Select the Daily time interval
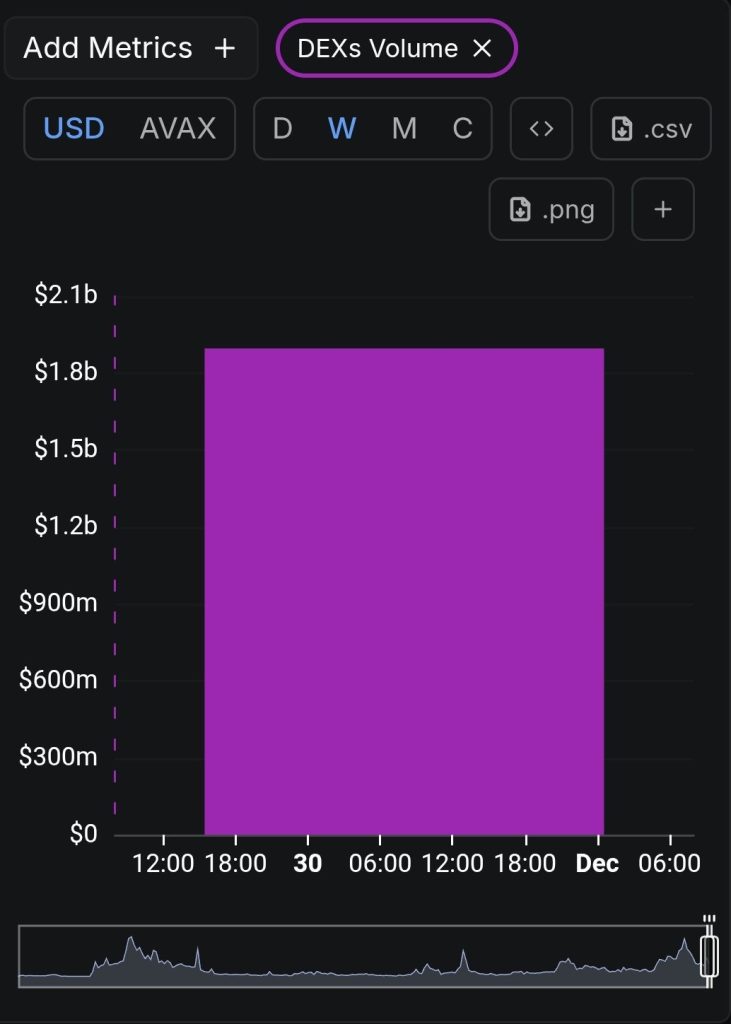This screenshot has width=731, height=1024. click(282, 128)
